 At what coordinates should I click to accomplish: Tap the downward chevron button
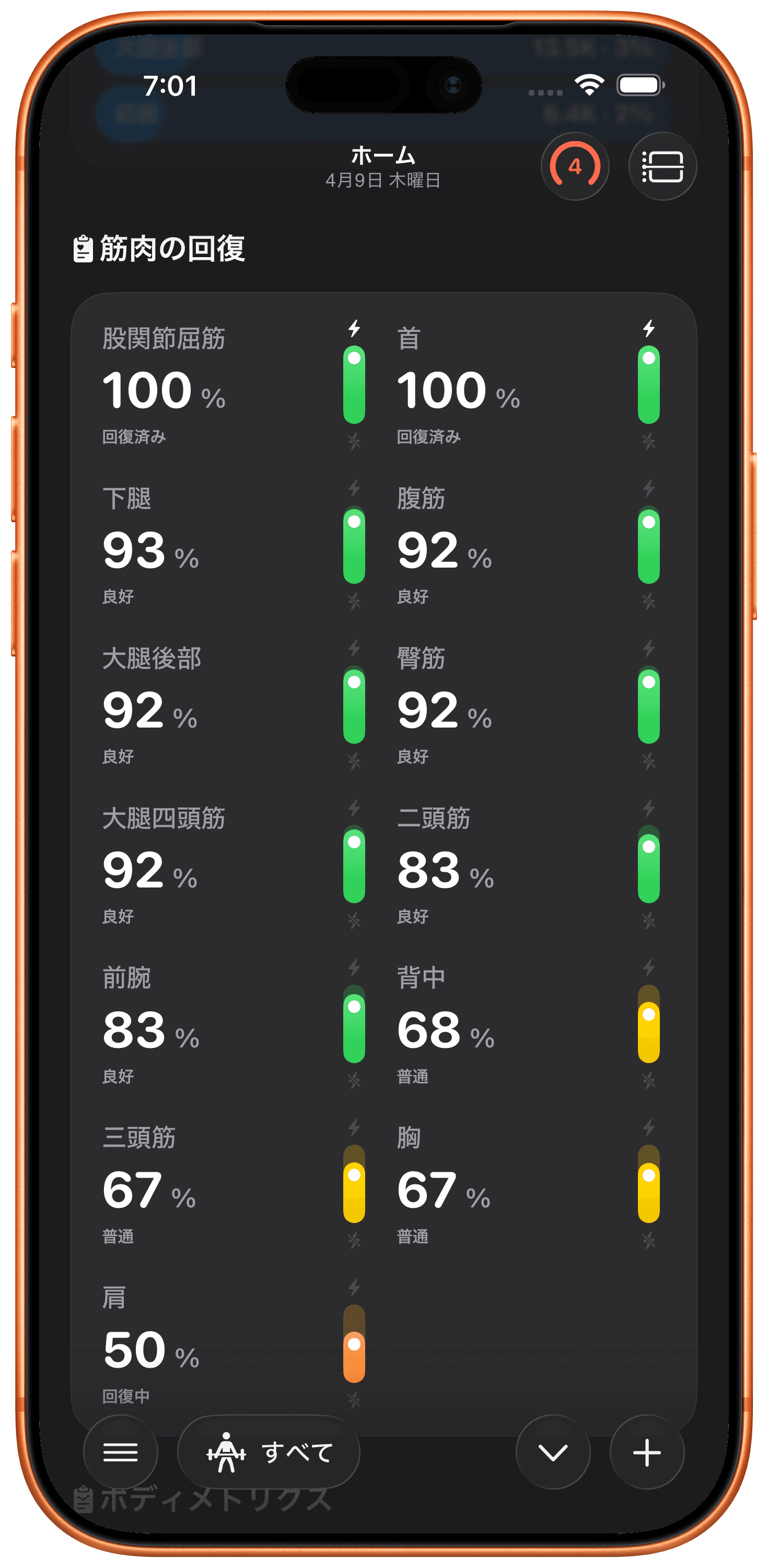coord(553,1452)
